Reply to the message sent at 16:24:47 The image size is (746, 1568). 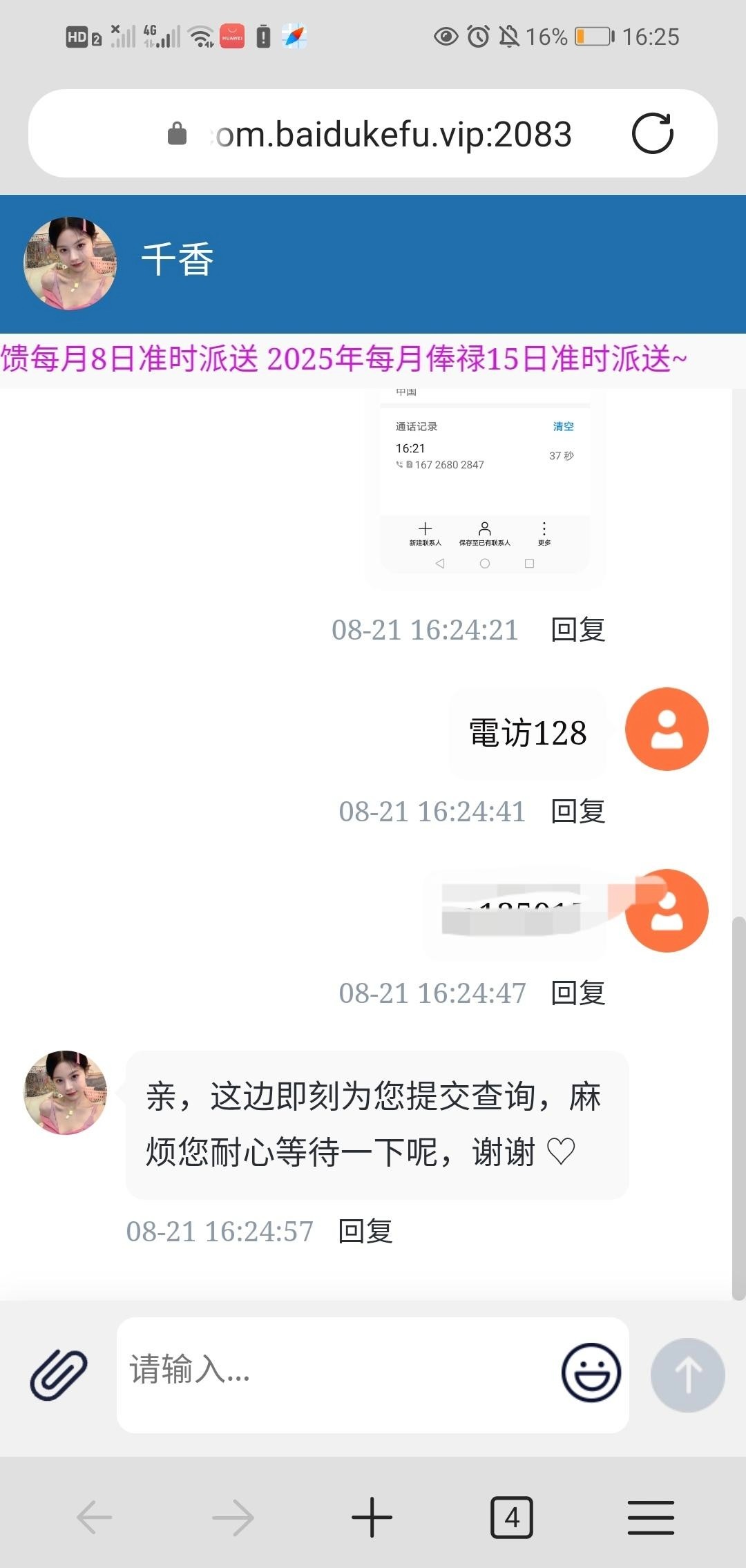pyautogui.click(x=578, y=993)
